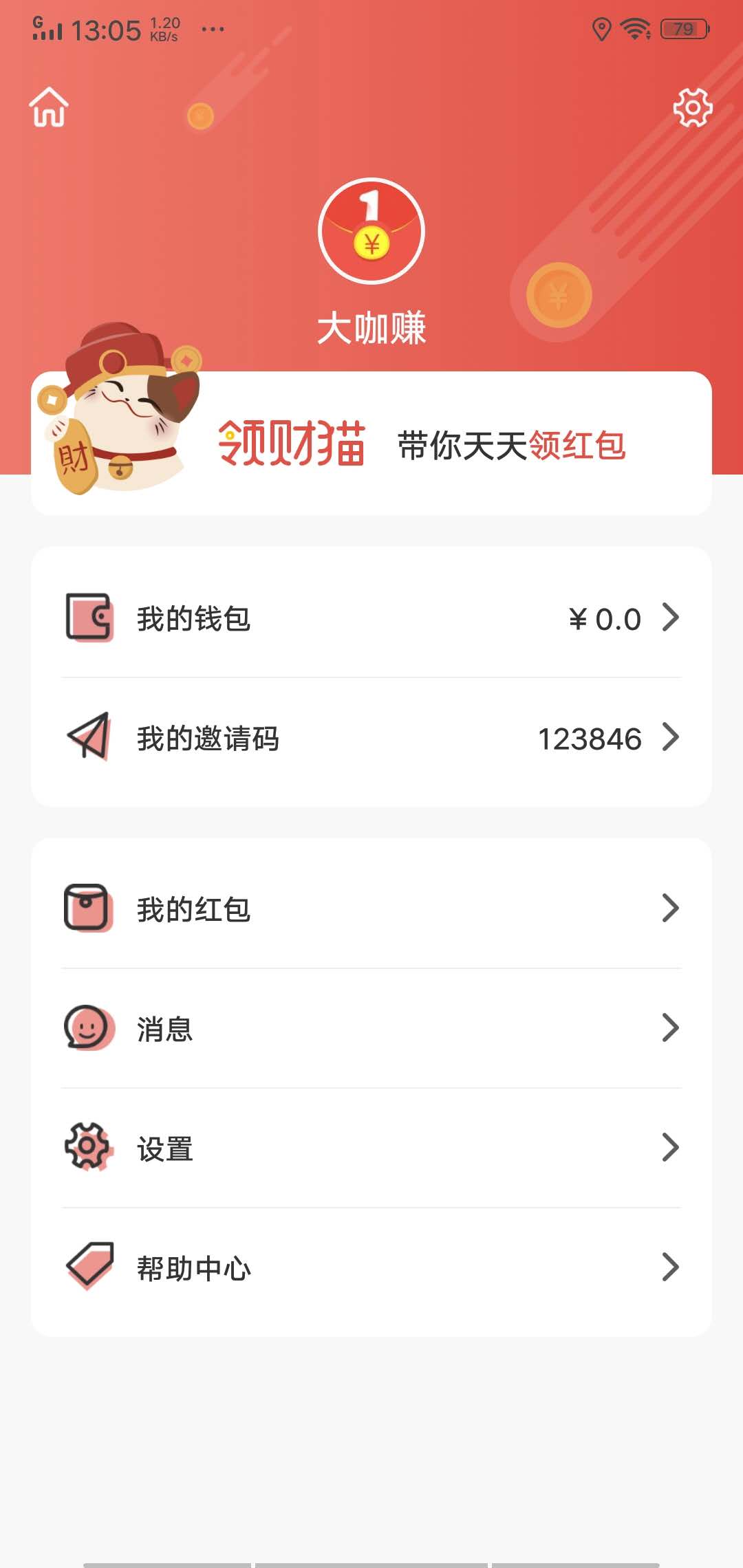Open the 领财猫 red packet banner
This screenshot has width=743, height=1568.
[x=371, y=444]
